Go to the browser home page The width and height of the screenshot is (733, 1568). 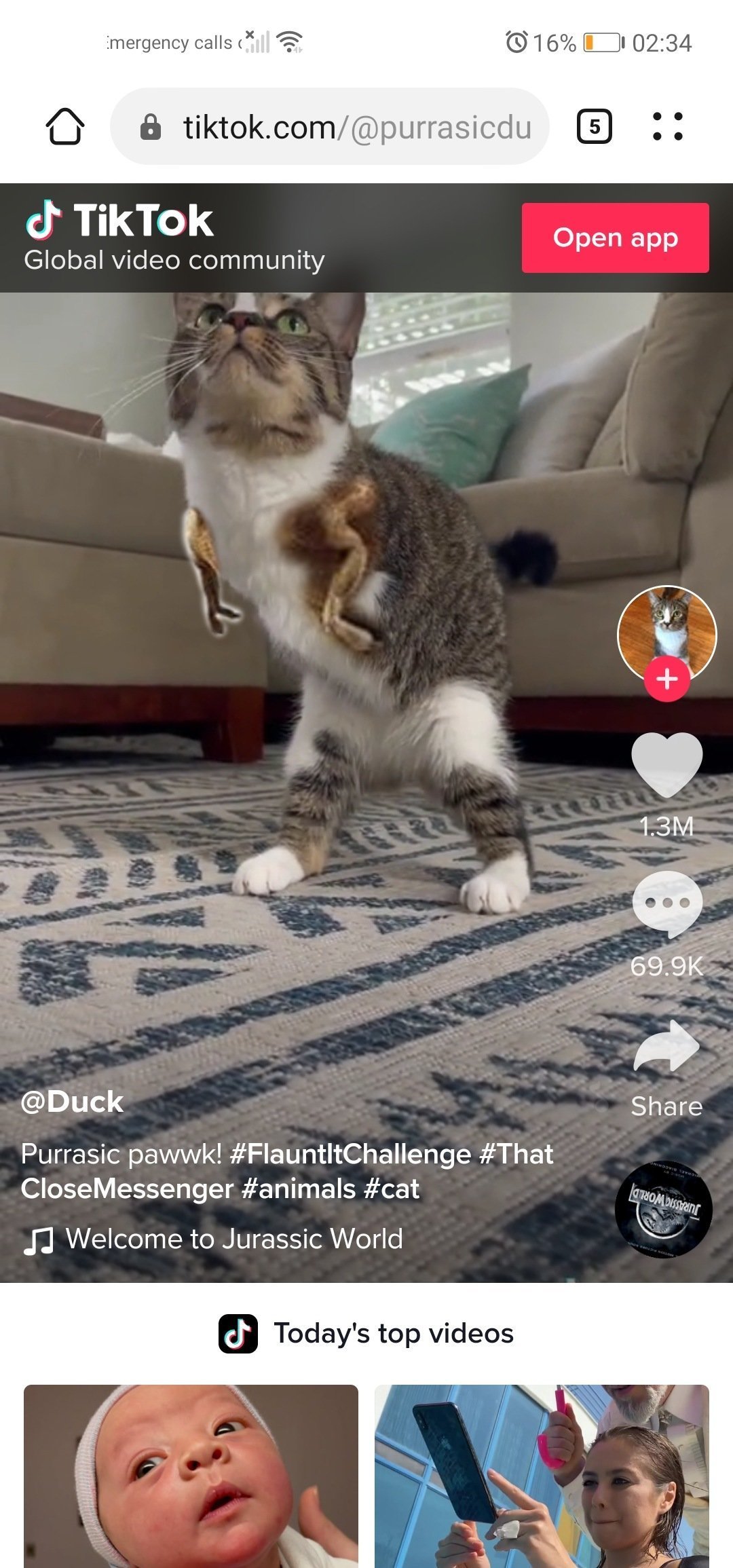pyautogui.click(x=65, y=126)
